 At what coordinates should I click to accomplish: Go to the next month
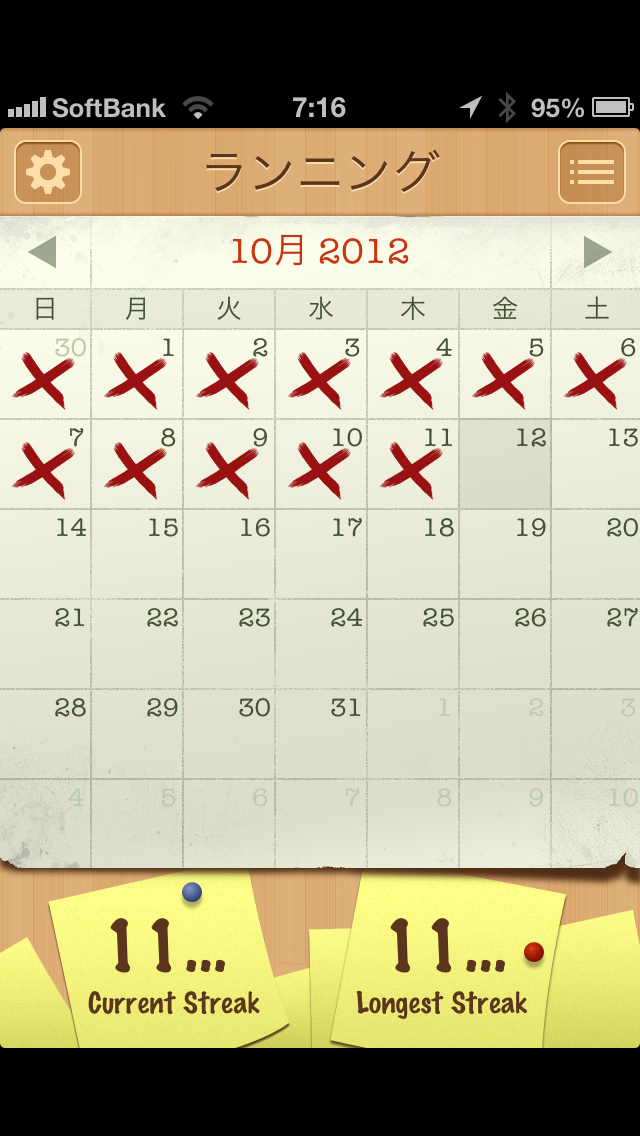click(597, 252)
